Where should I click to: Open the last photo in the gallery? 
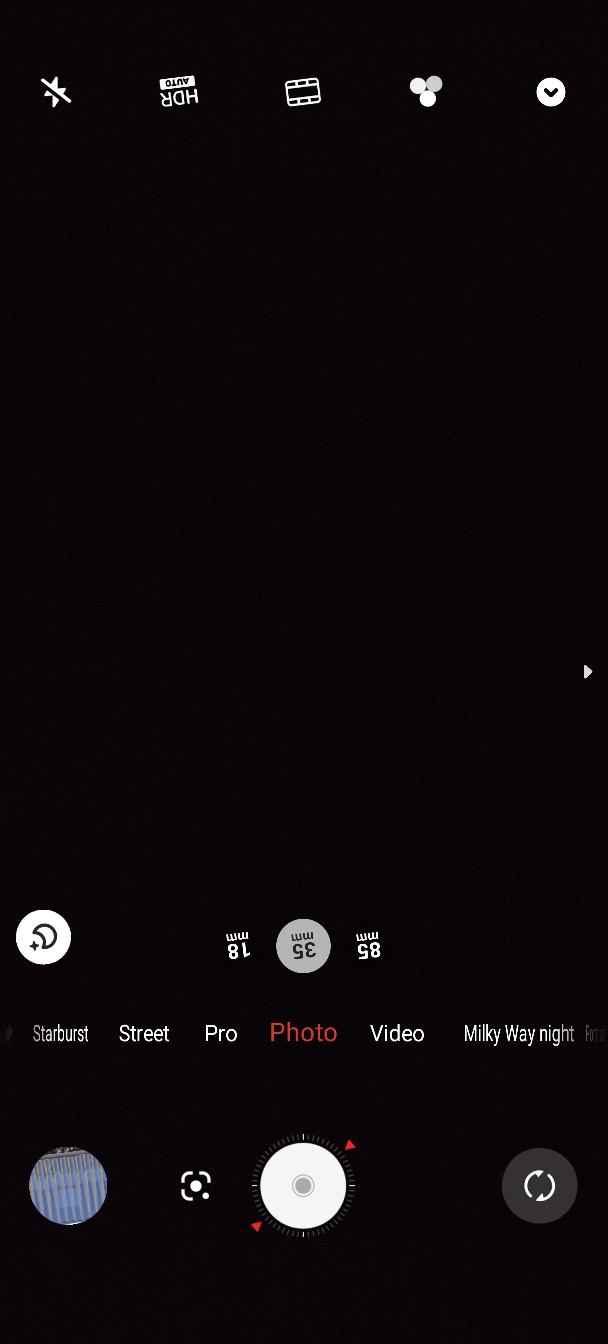pos(68,1186)
